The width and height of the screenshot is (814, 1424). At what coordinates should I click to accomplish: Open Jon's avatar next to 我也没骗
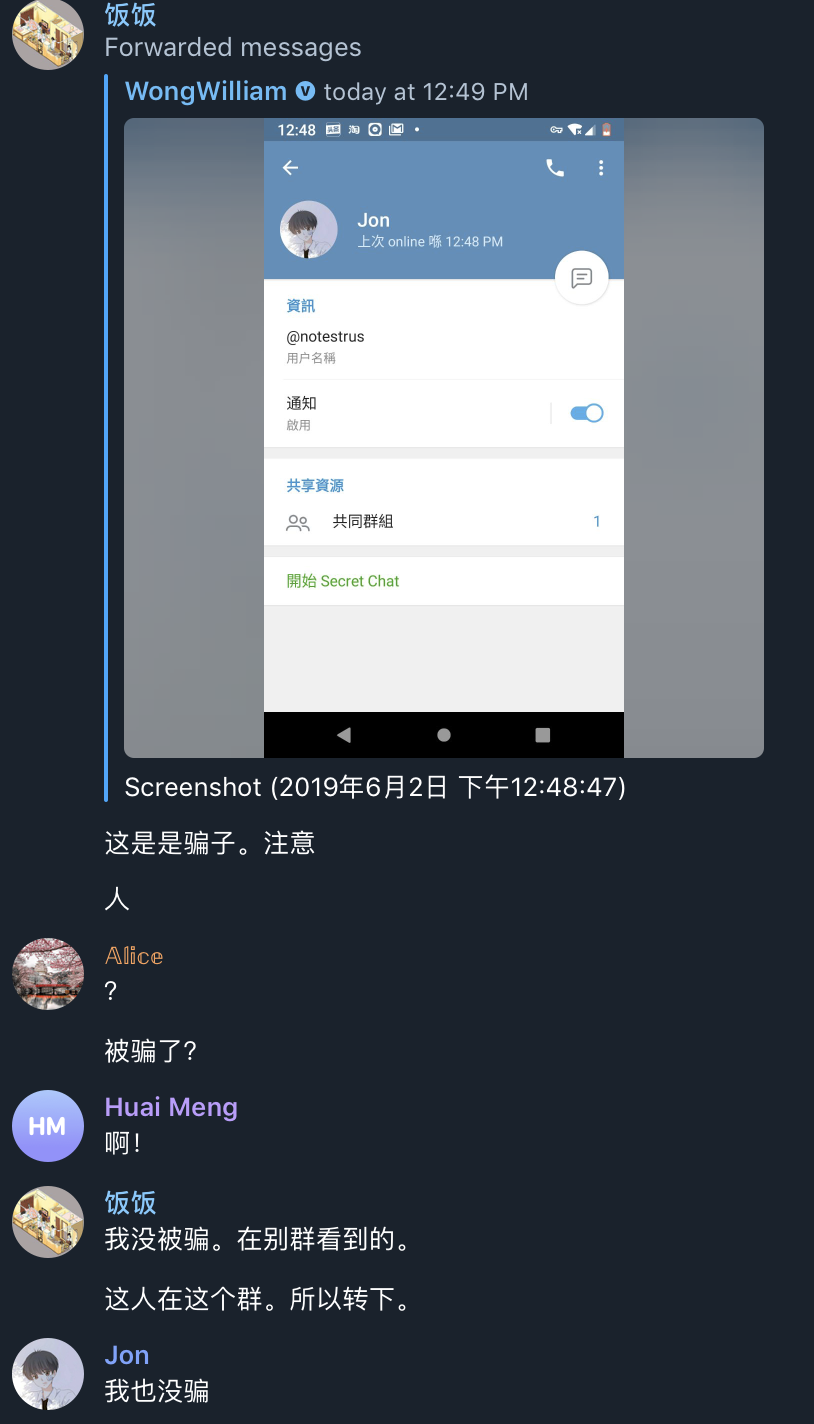point(47,1373)
